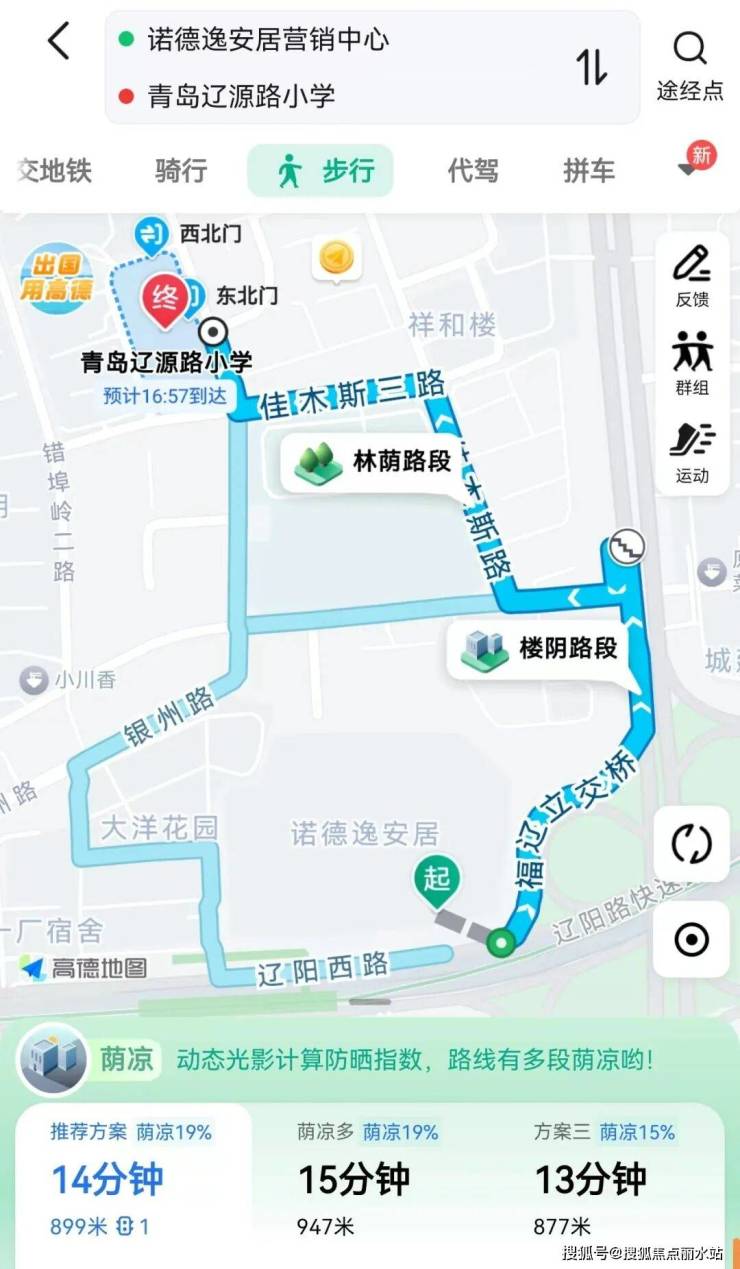The width and height of the screenshot is (740, 1269).
Task: Open the 群组 group feature
Action: [x=691, y=363]
